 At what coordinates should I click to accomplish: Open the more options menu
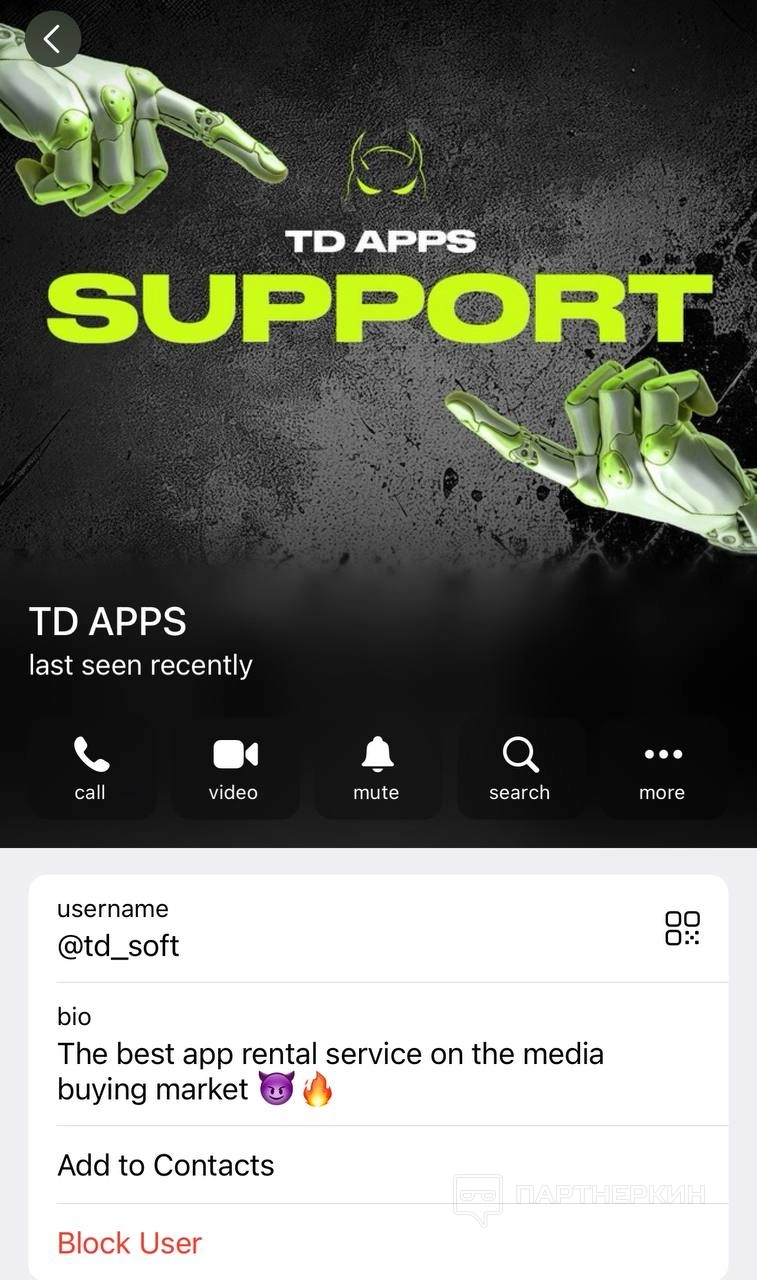tap(663, 768)
